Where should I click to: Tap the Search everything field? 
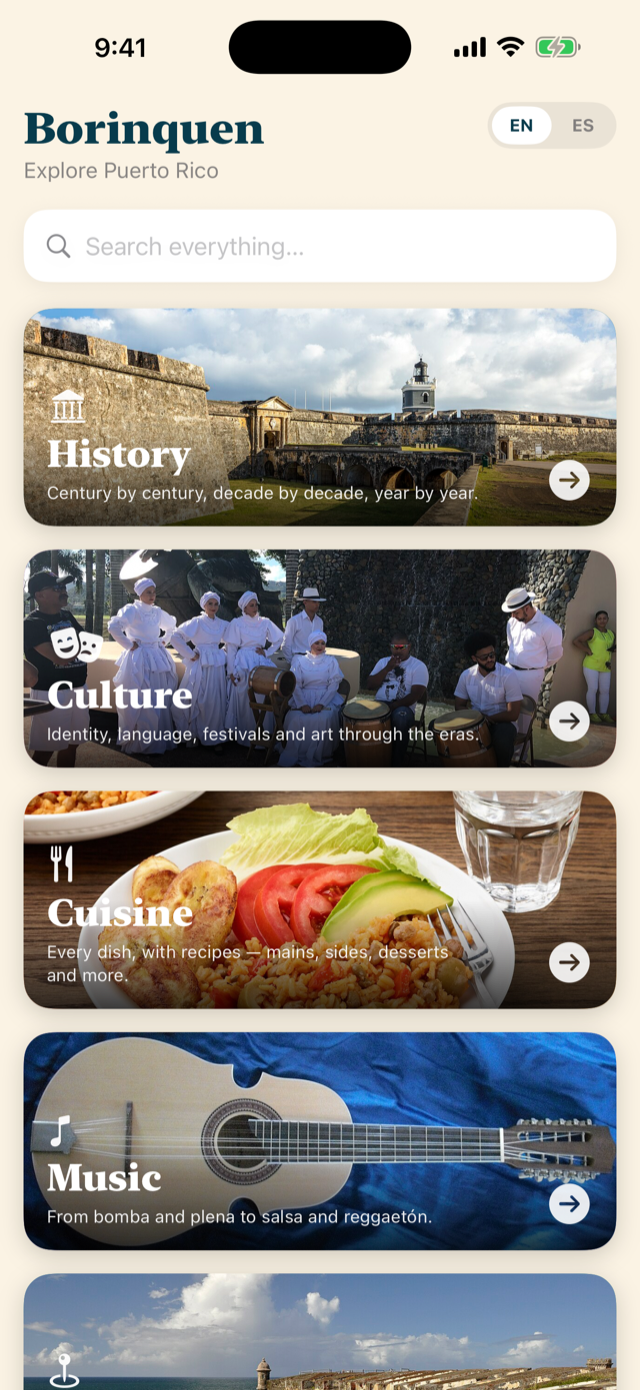pyautogui.click(x=320, y=246)
